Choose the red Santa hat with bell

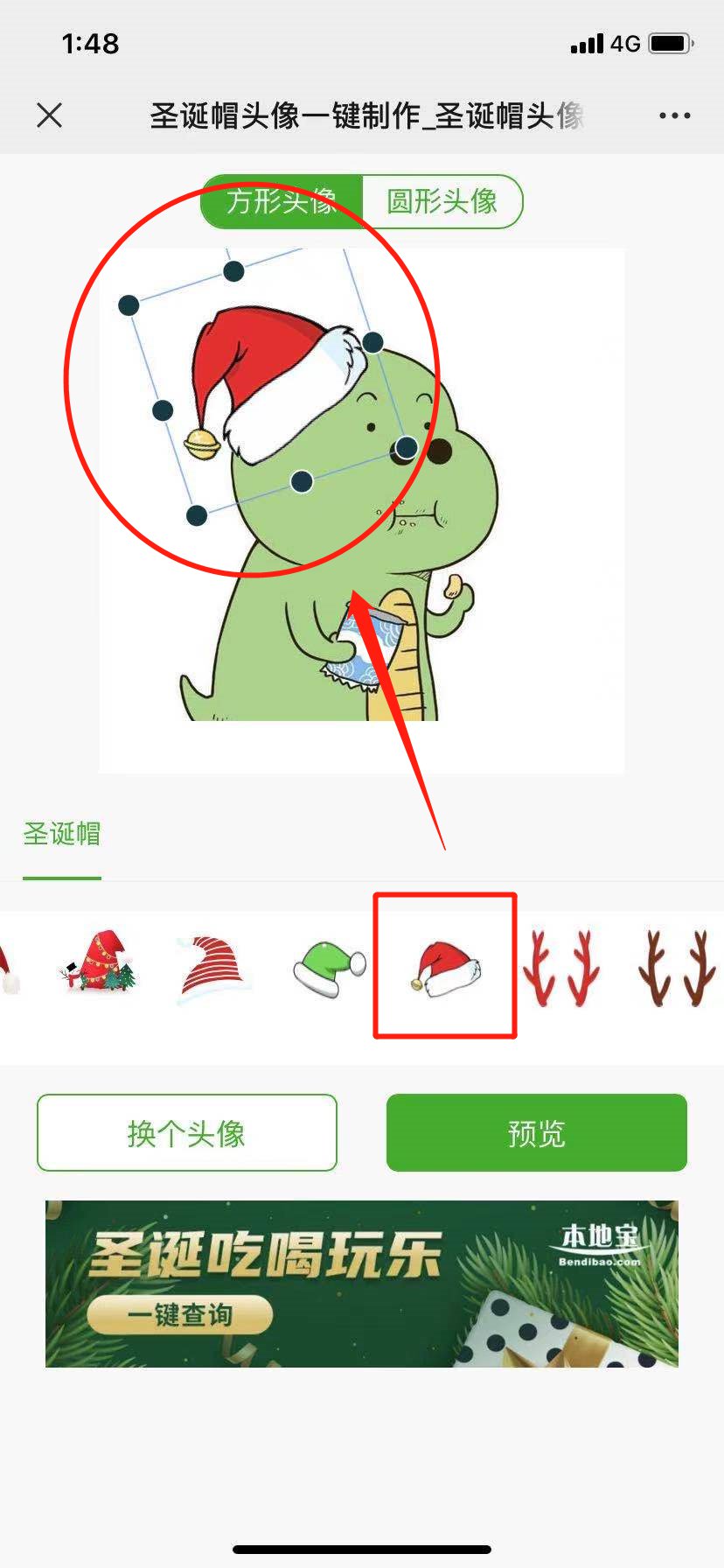pos(445,967)
